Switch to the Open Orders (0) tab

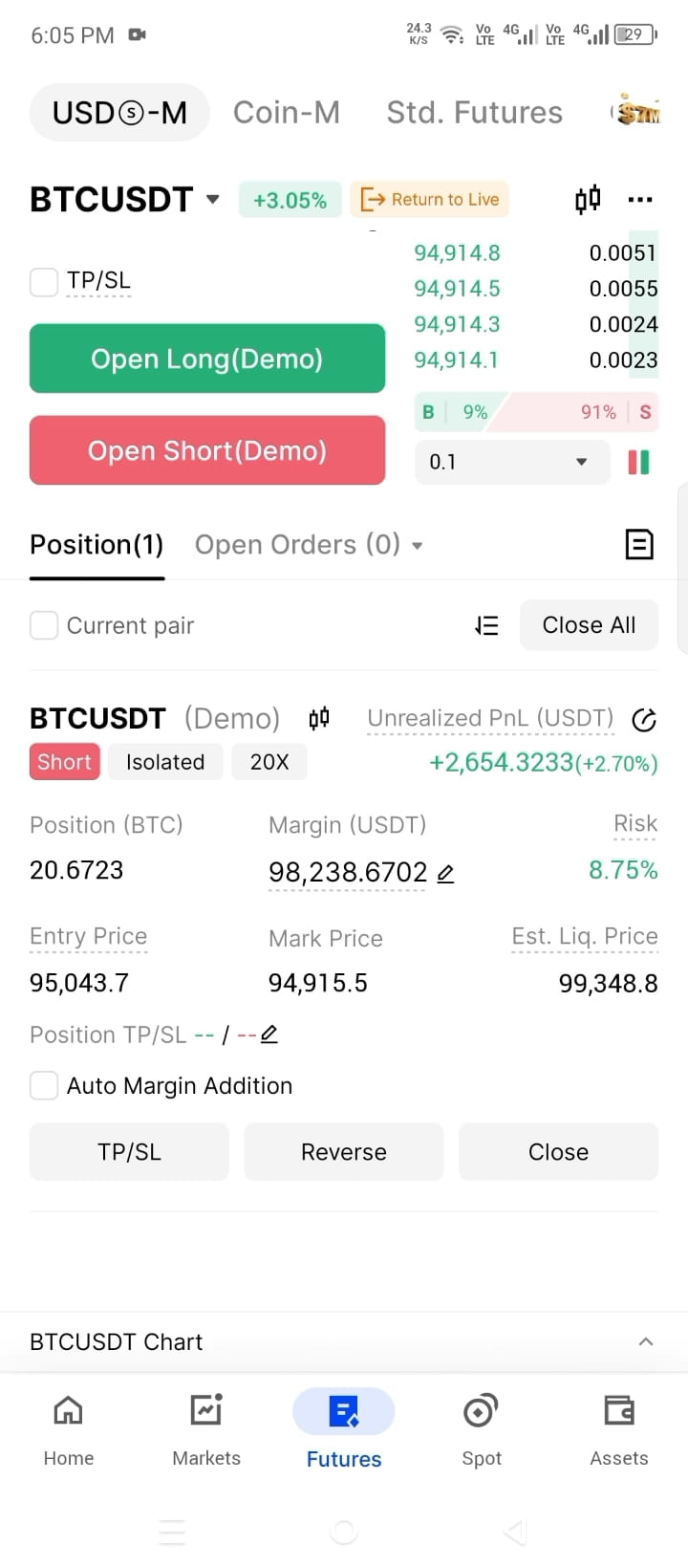(x=308, y=545)
